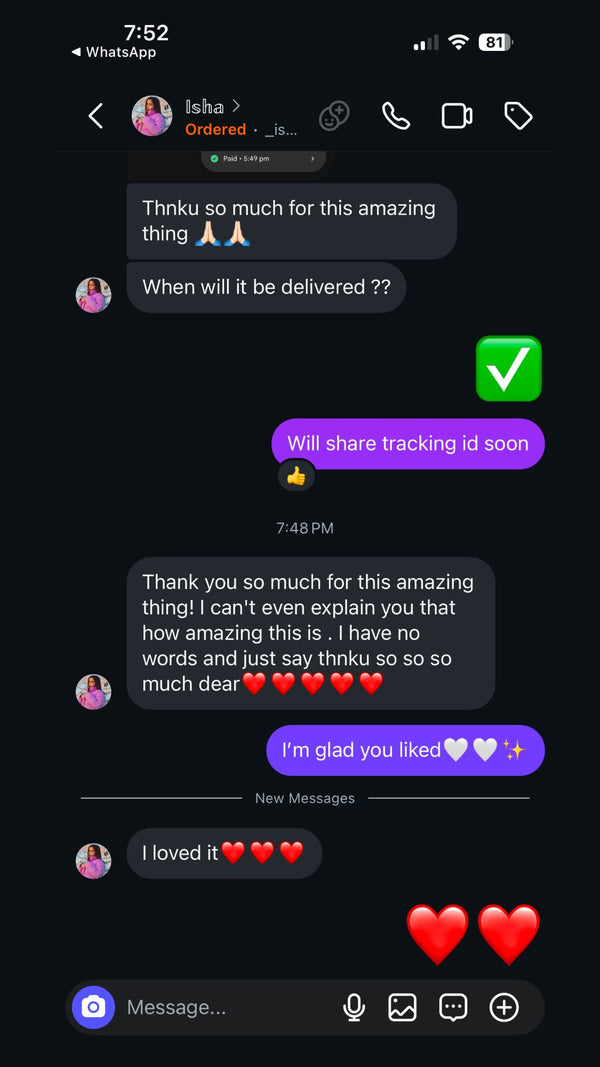600x1067 pixels.
Task: Open the AI character creation icon
Action: (334, 117)
